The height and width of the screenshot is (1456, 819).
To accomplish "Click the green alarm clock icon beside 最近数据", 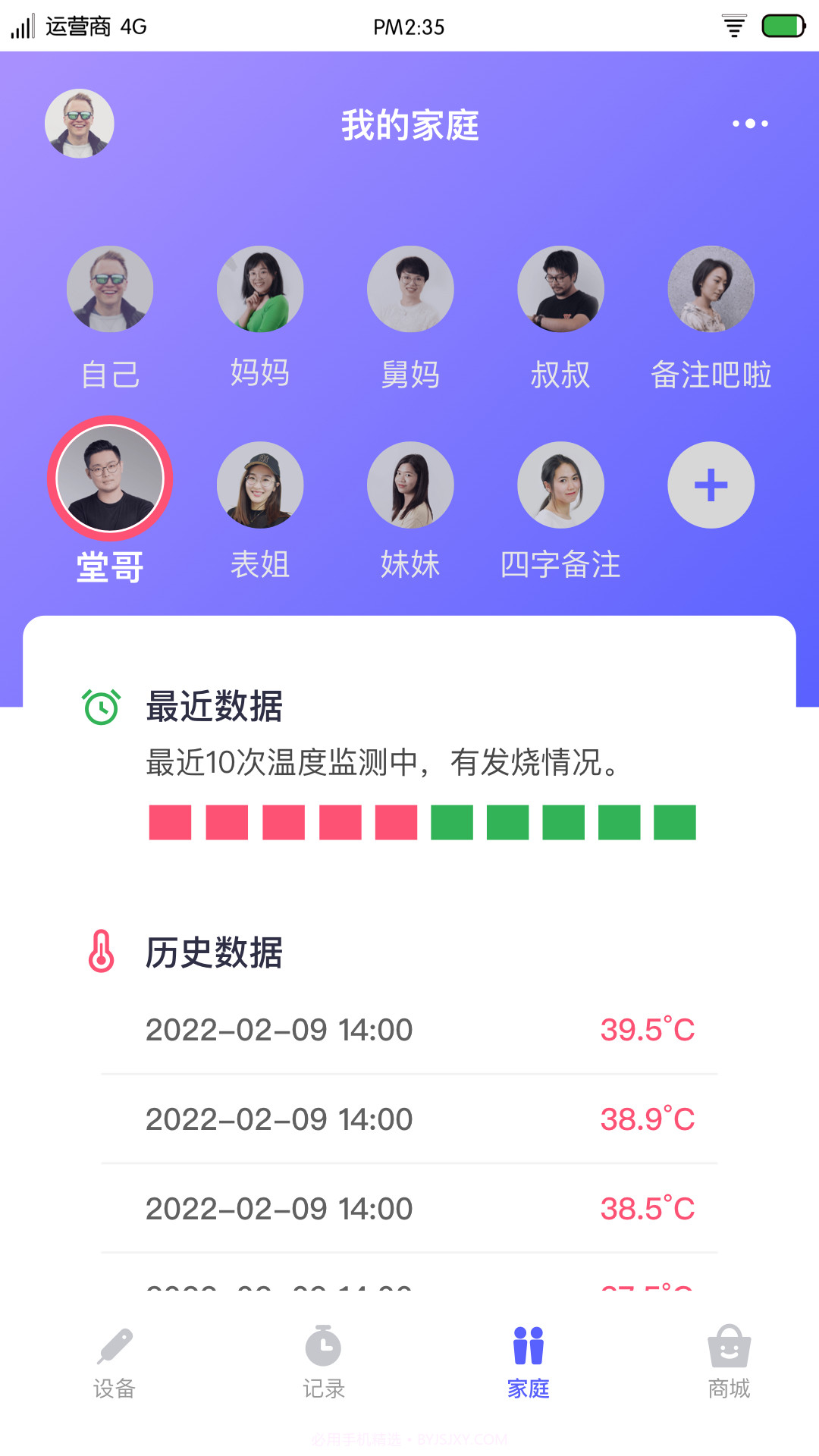I will pyautogui.click(x=99, y=705).
